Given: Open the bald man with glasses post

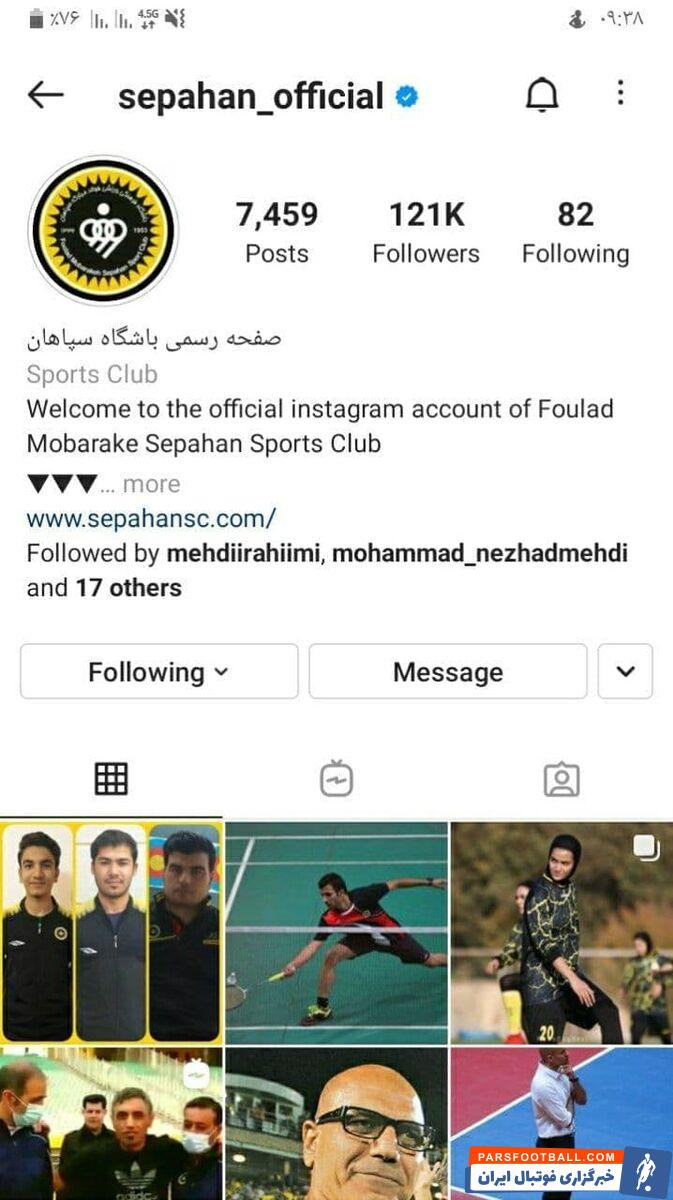Looking at the screenshot, I should click(336, 1123).
